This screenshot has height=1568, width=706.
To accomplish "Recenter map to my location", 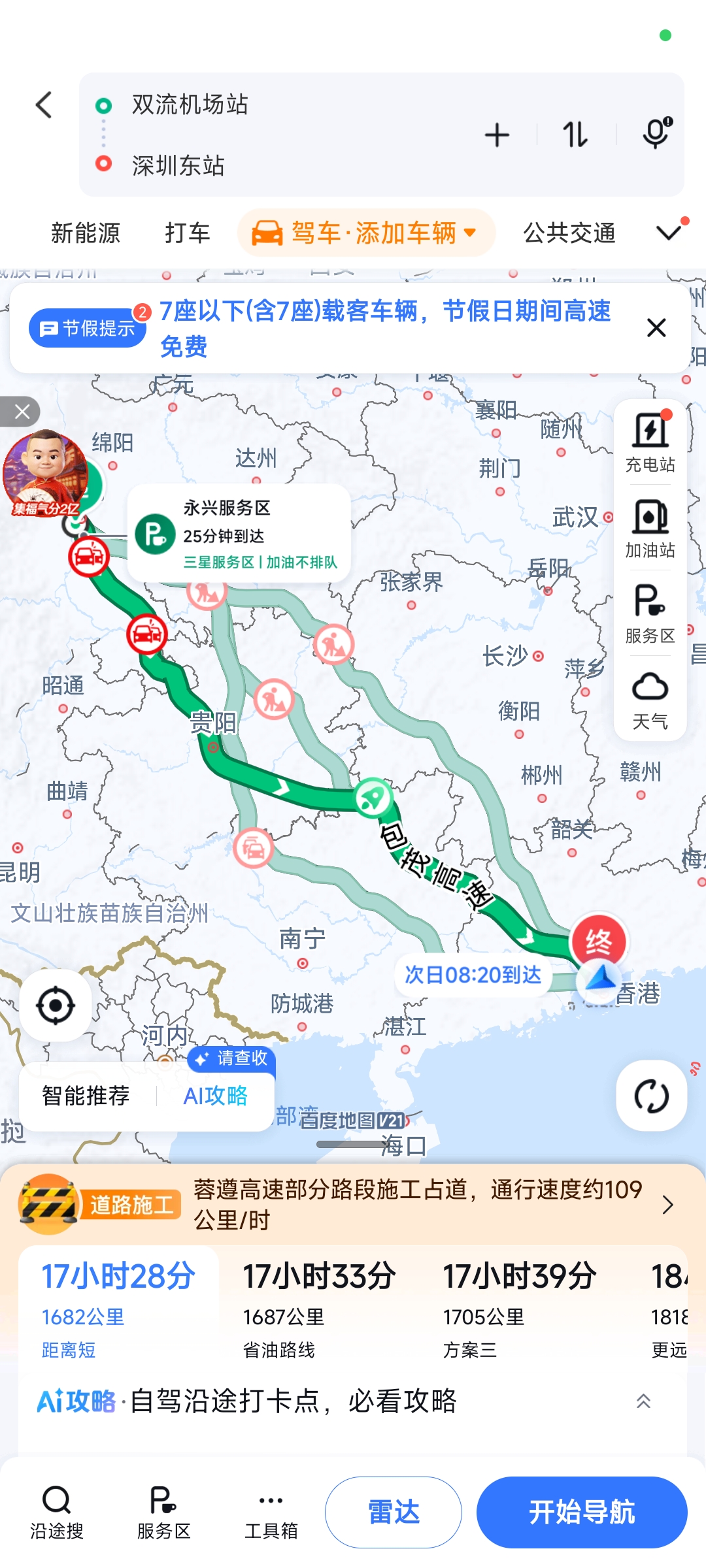I will coord(56,1005).
